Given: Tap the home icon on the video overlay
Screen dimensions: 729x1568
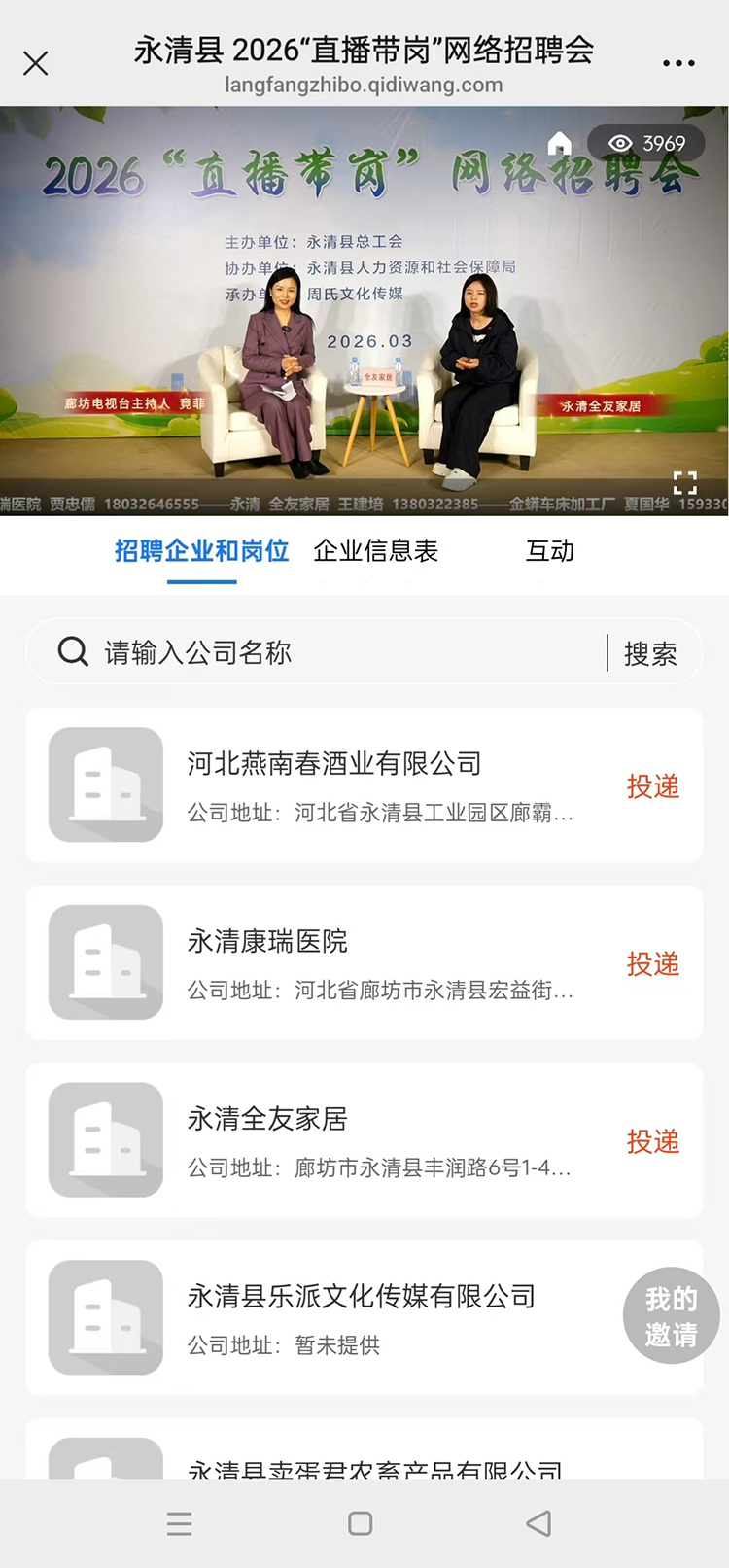Looking at the screenshot, I should click(559, 143).
